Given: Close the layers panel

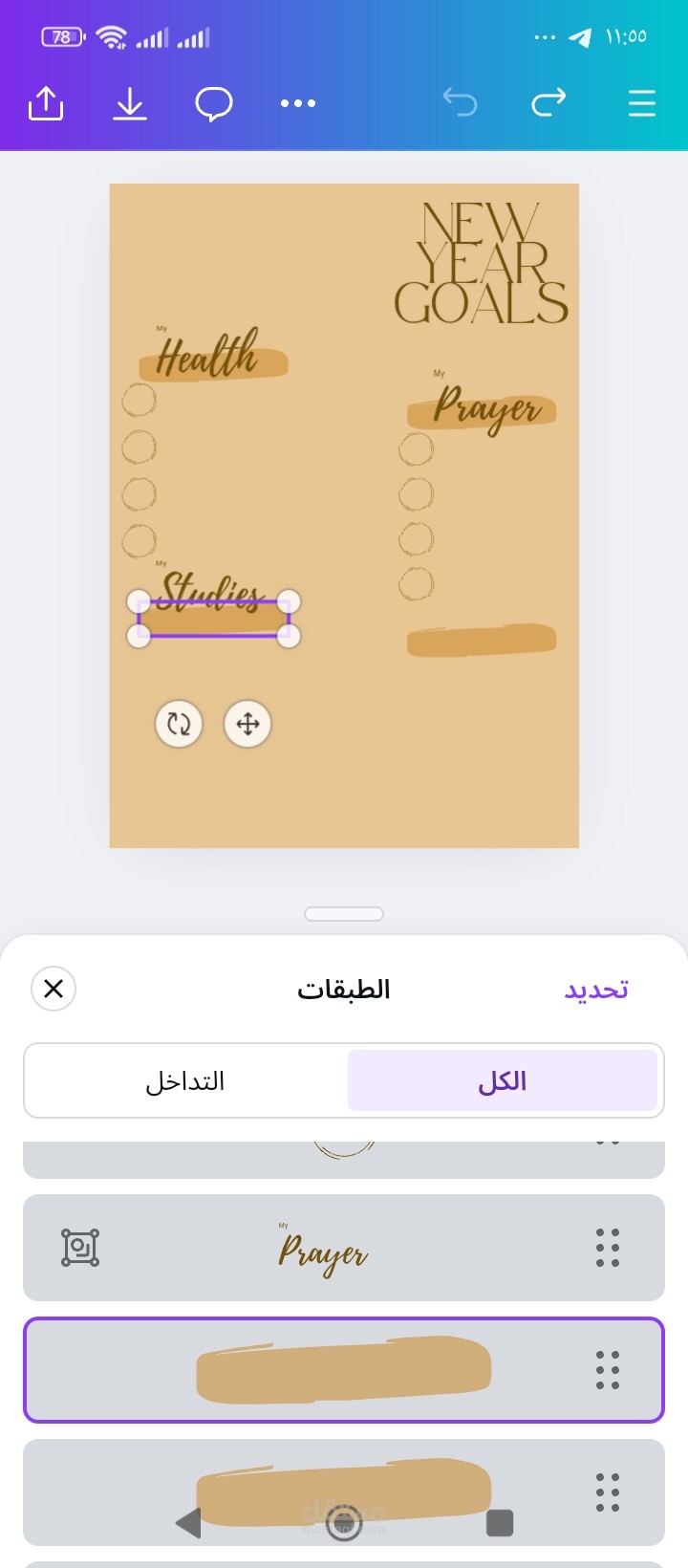Looking at the screenshot, I should pyautogui.click(x=54, y=989).
